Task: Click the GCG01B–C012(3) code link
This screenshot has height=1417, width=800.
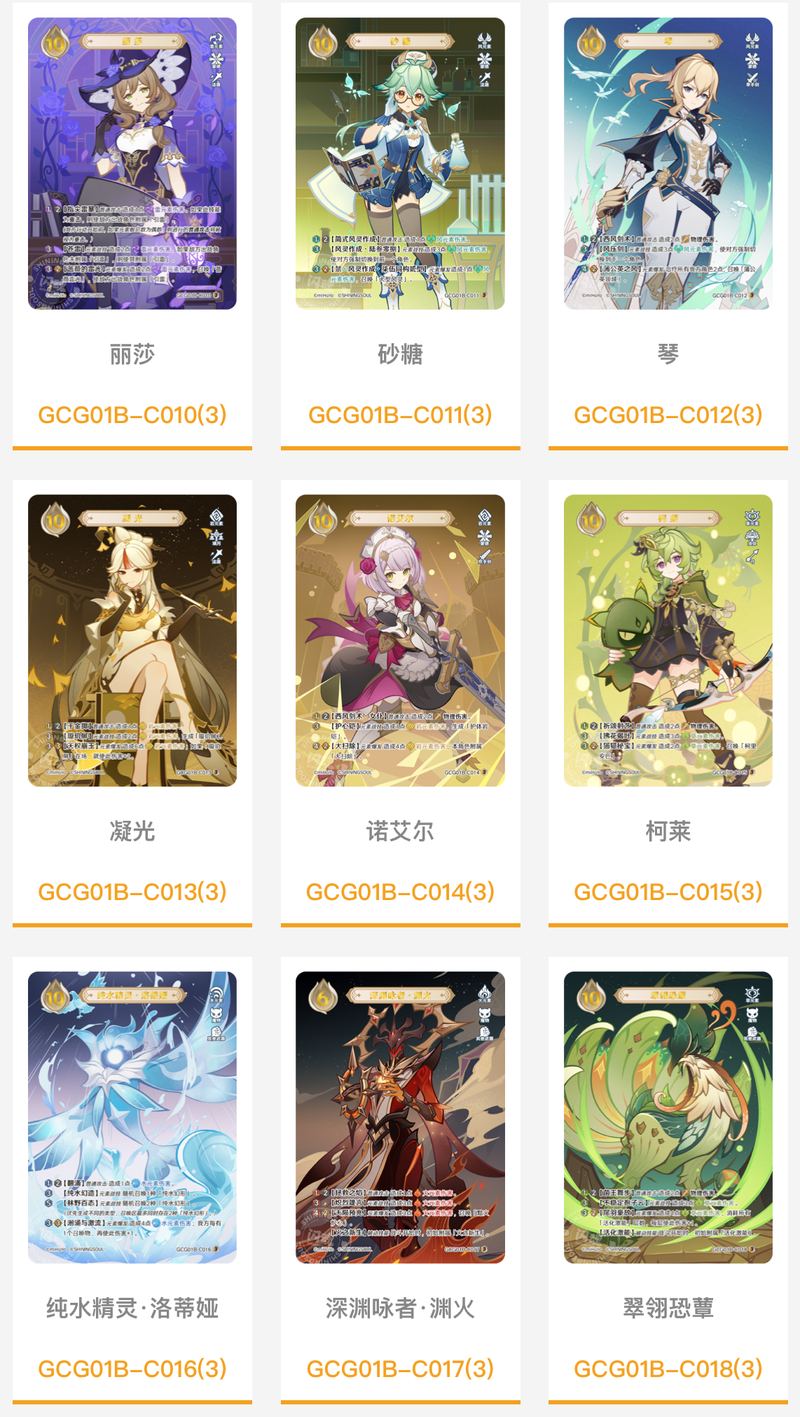Action: (666, 410)
